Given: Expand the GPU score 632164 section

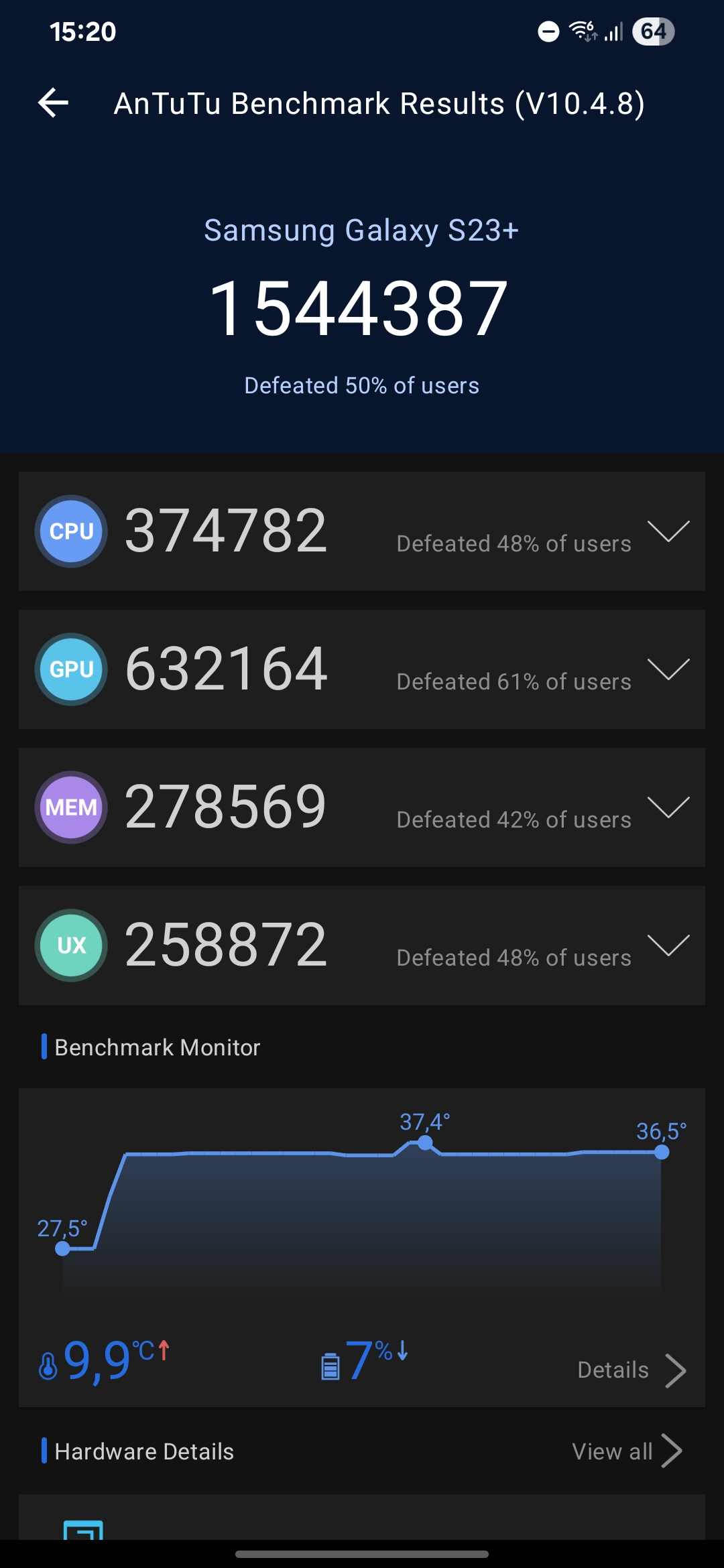Looking at the screenshot, I should [x=668, y=669].
